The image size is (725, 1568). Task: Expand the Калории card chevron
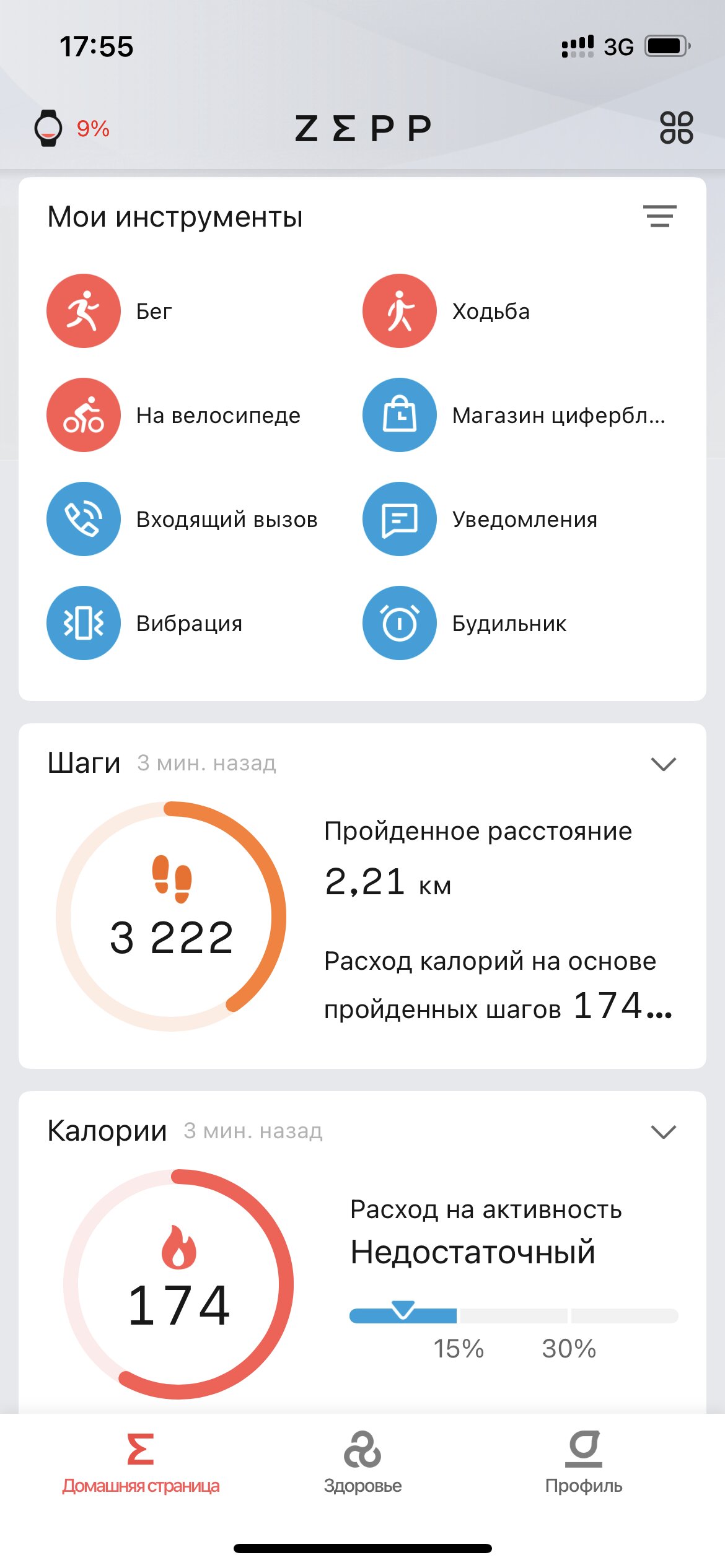click(664, 1131)
